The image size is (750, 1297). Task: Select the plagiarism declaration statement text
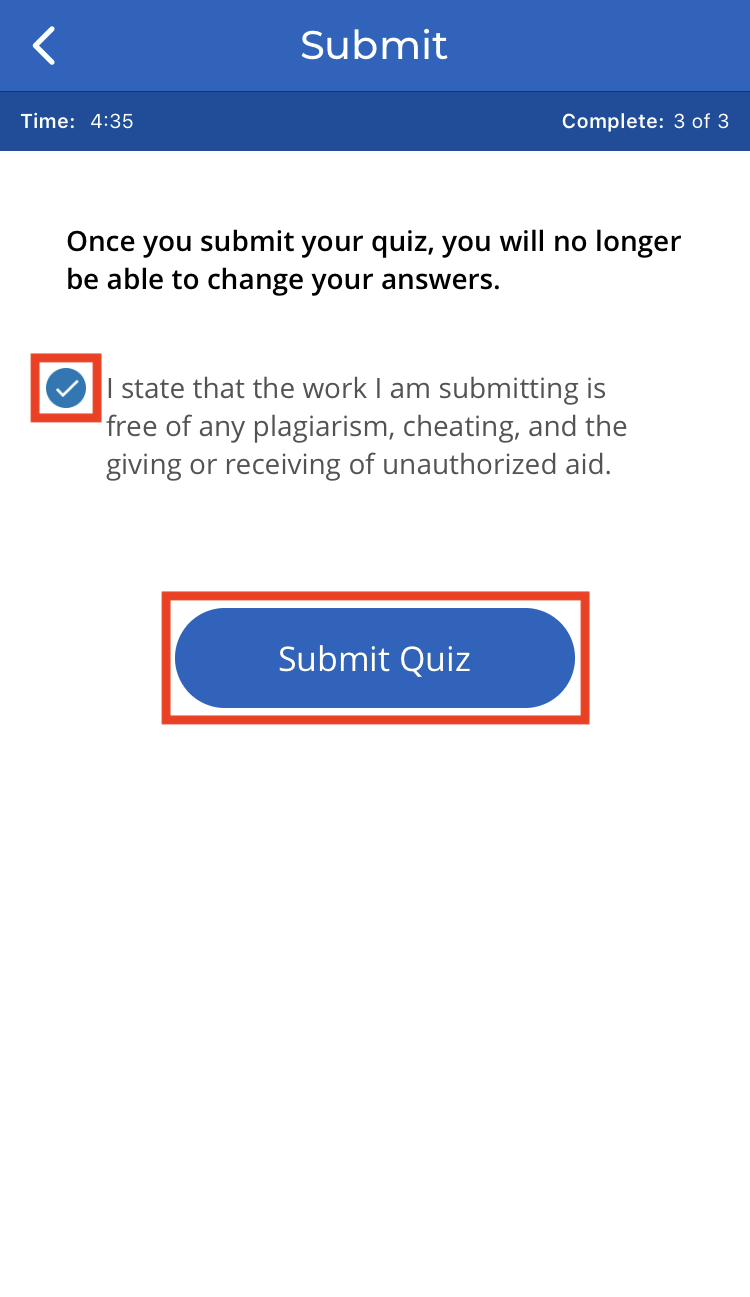click(366, 426)
